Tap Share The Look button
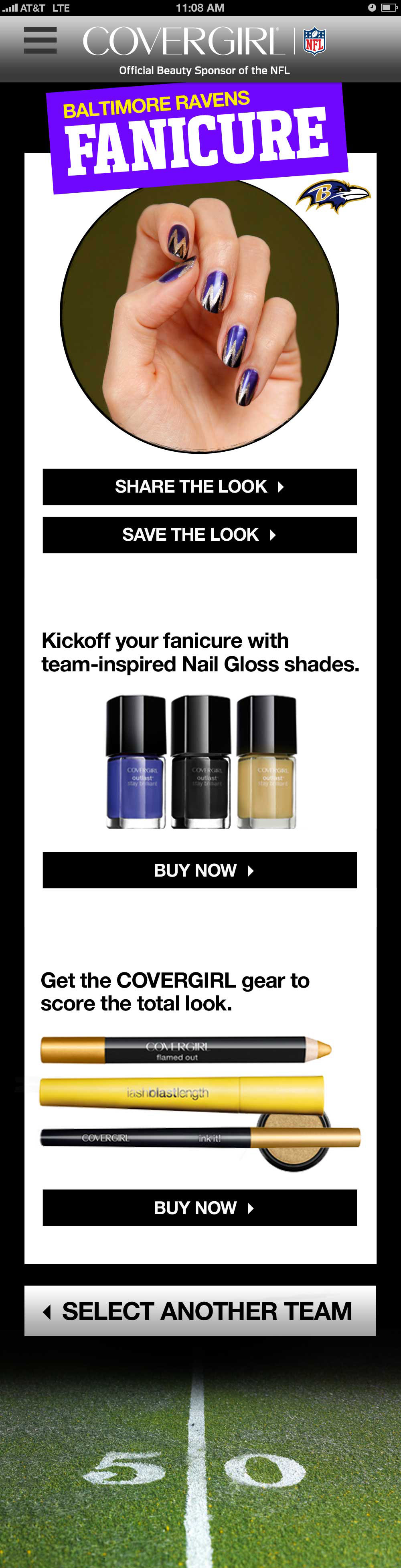Viewport: 401px width, 1568px height. tap(199, 486)
